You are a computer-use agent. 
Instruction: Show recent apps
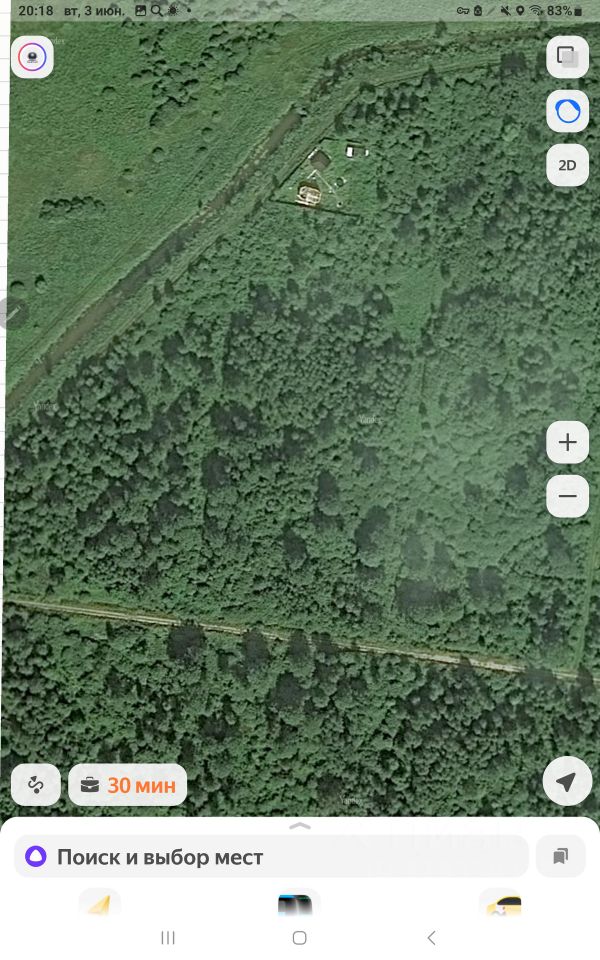coord(168,938)
